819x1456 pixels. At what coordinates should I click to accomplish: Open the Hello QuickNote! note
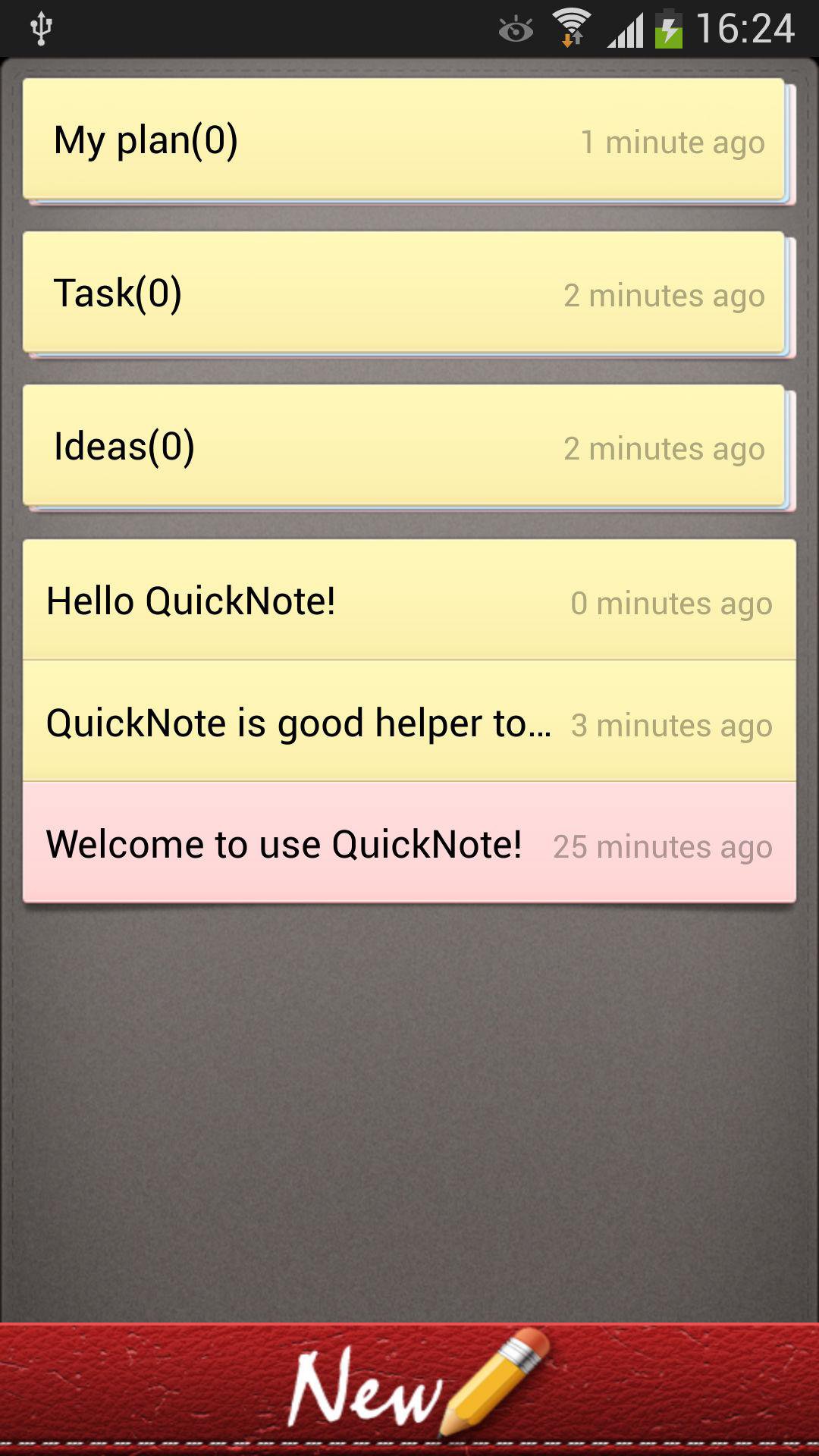pyautogui.click(x=409, y=601)
